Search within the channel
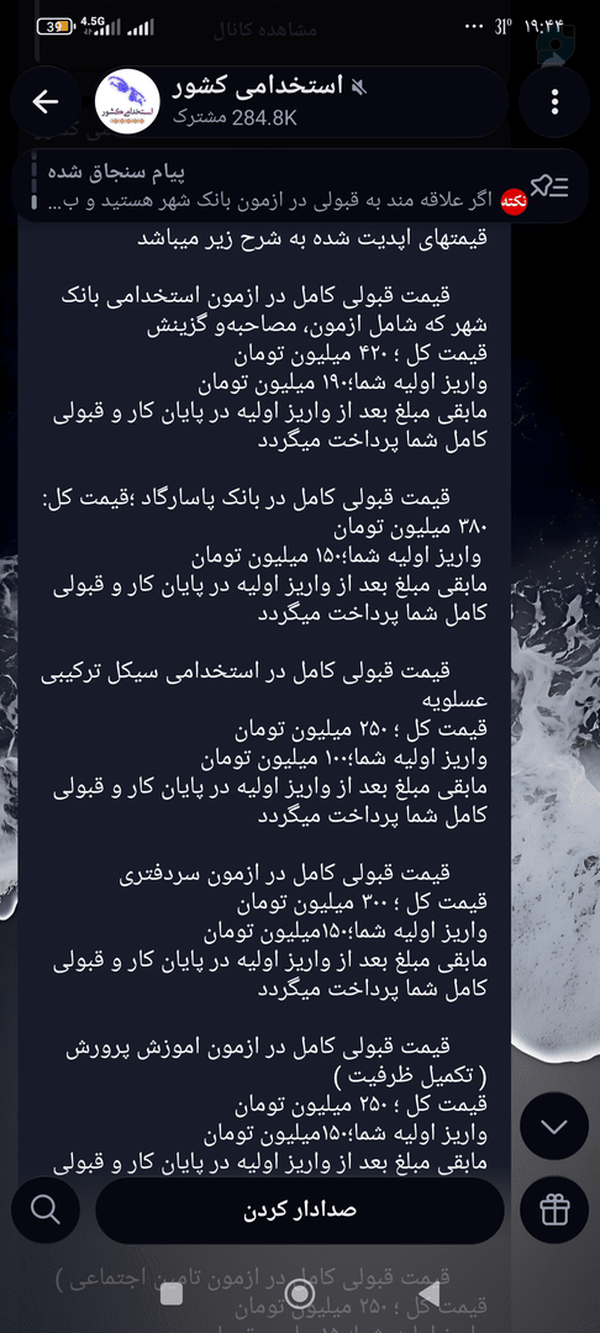This screenshot has height=1333, width=600. pyautogui.click(x=46, y=1210)
